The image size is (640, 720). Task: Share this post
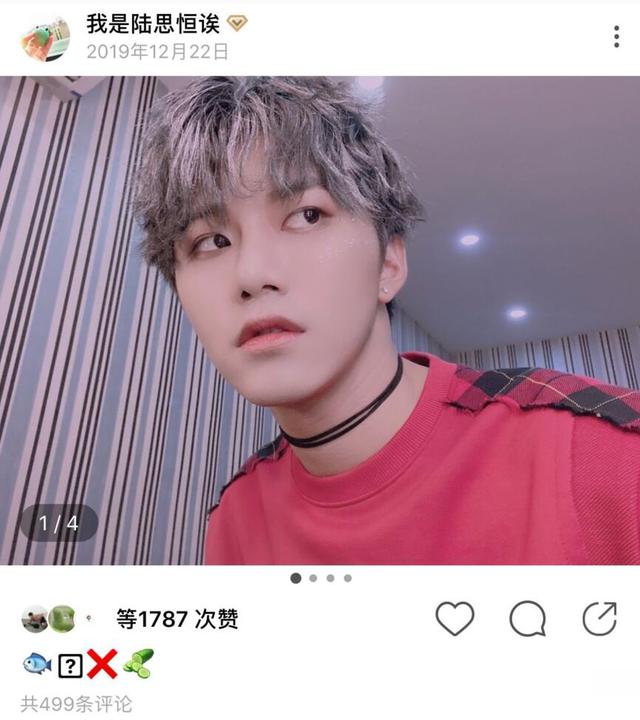(x=599, y=620)
